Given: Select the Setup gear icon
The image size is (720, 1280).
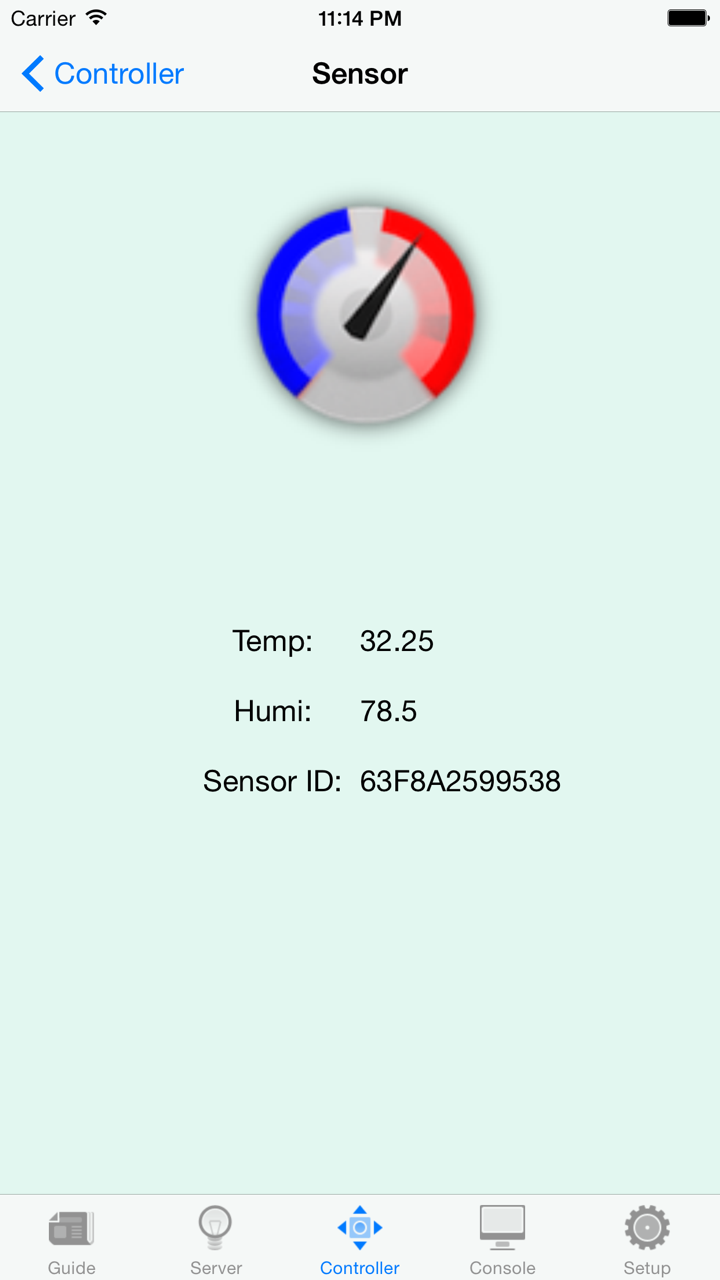Looking at the screenshot, I should point(647,1225).
